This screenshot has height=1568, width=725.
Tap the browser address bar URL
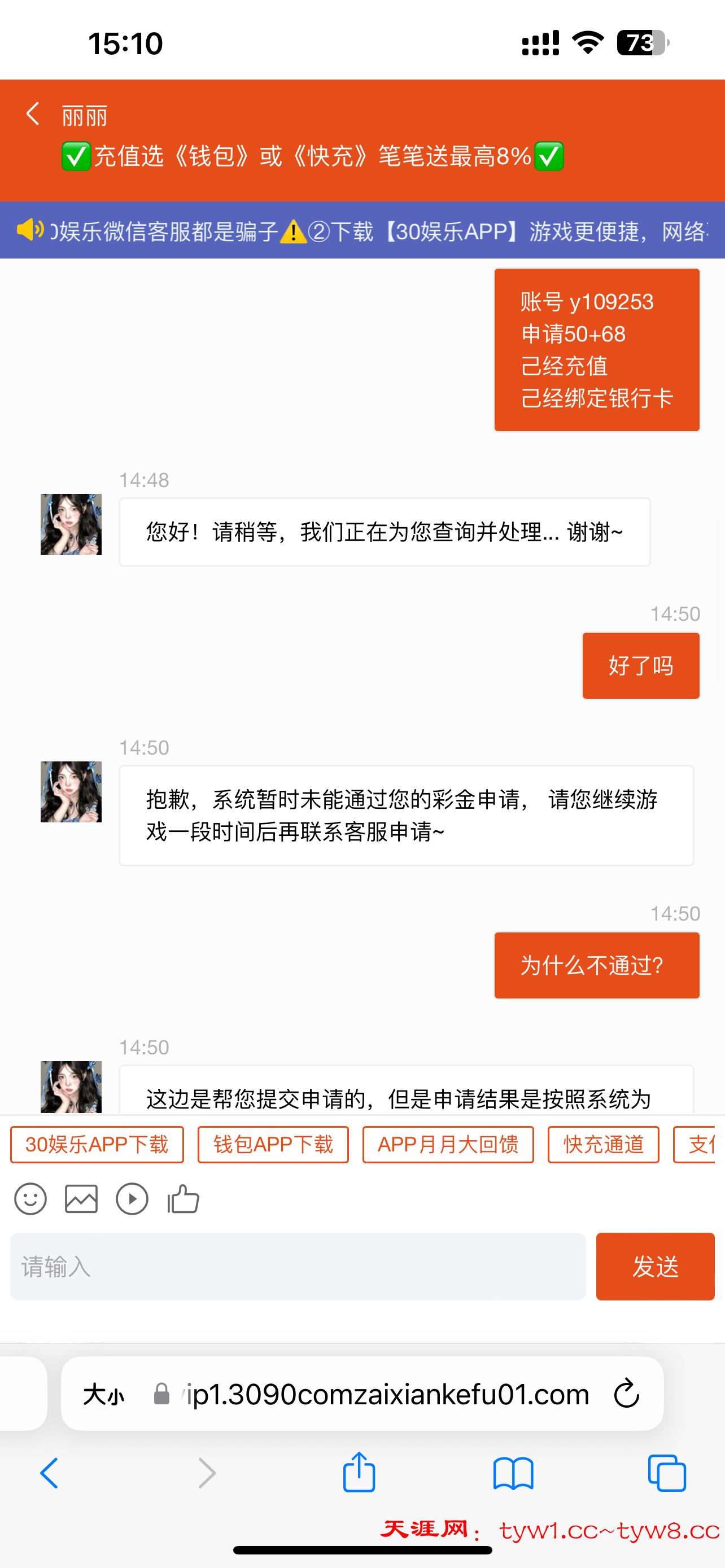point(387,1394)
